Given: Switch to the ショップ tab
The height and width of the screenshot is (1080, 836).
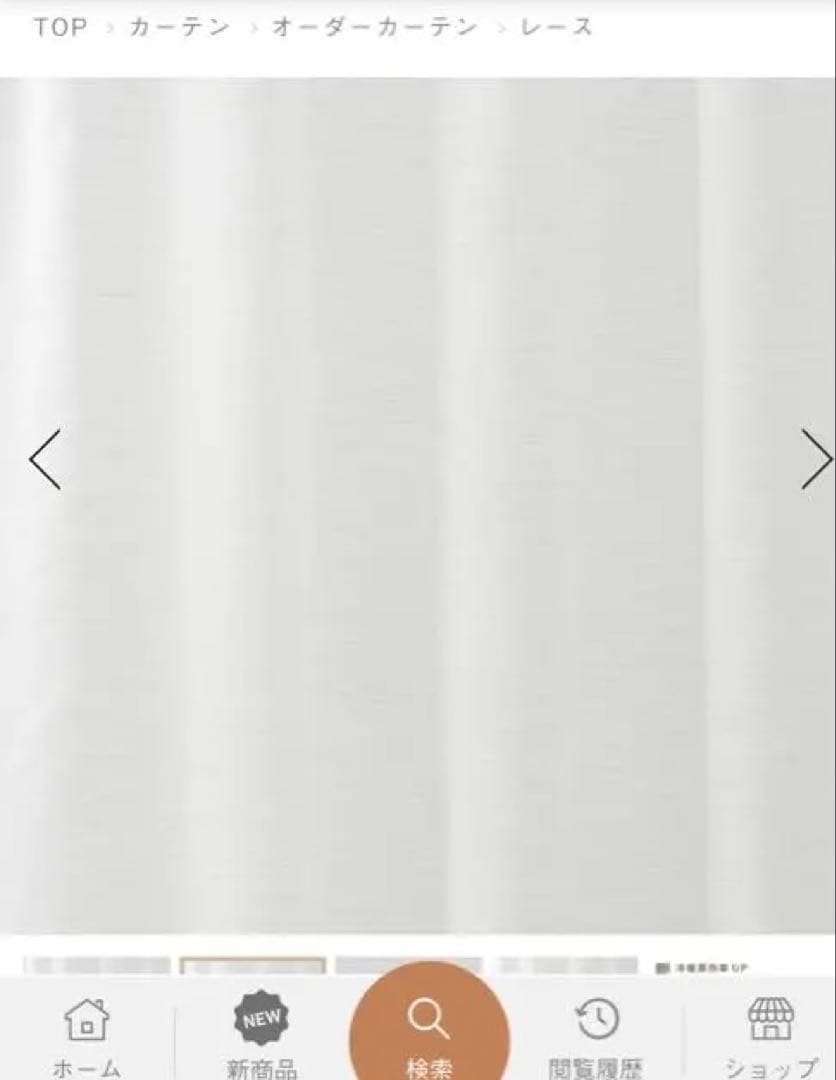Looking at the screenshot, I should pos(771,1035).
